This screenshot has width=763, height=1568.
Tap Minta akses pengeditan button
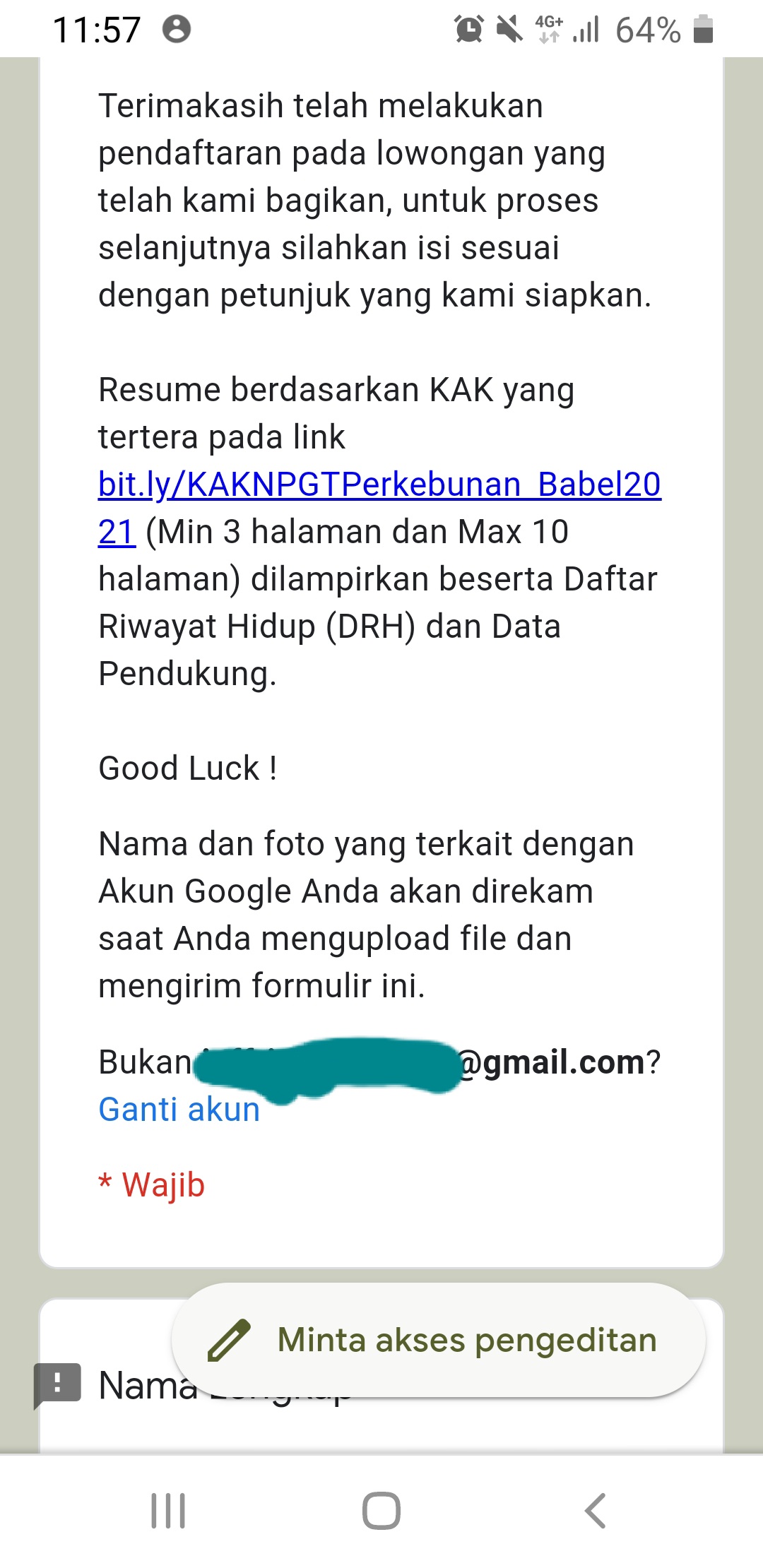pos(438,1341)
